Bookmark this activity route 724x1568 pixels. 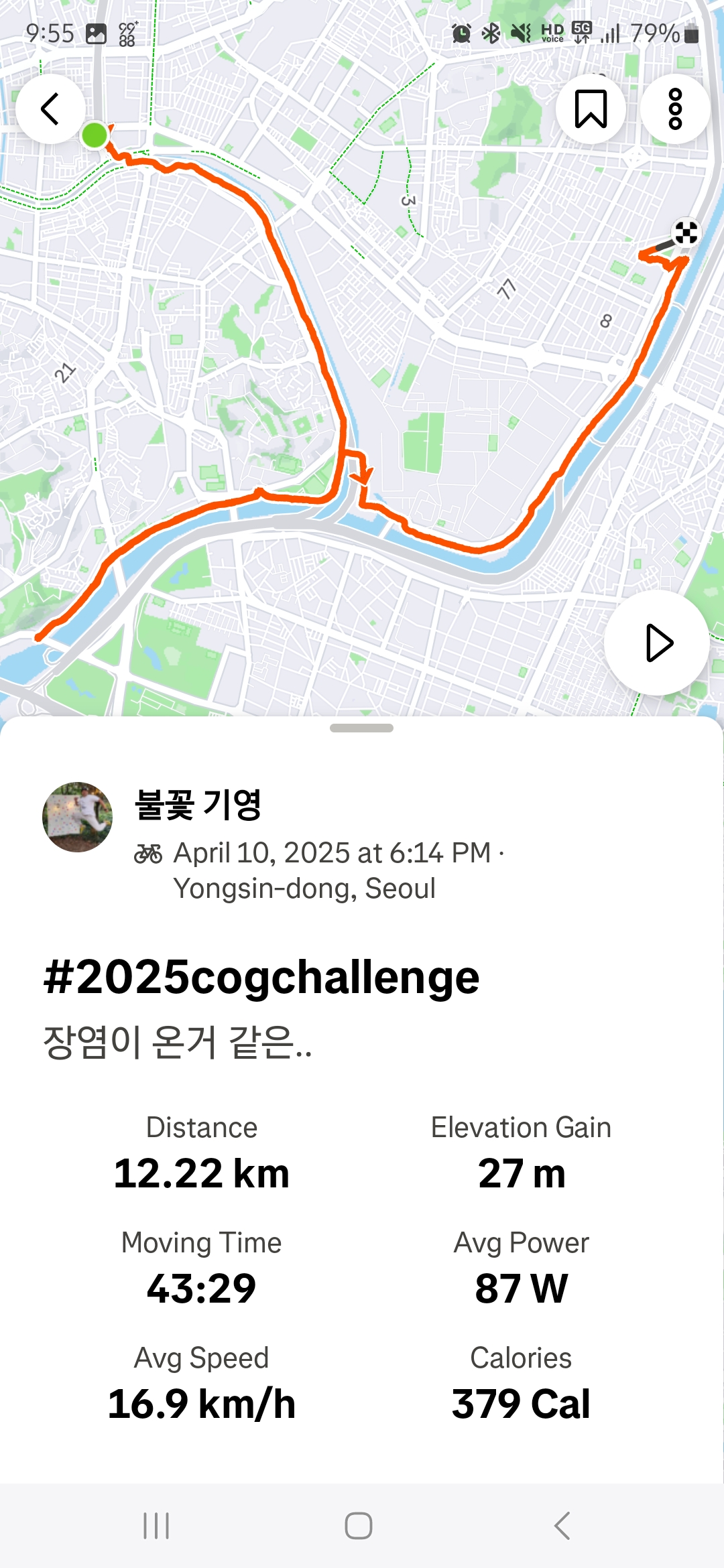click(591, 109)
